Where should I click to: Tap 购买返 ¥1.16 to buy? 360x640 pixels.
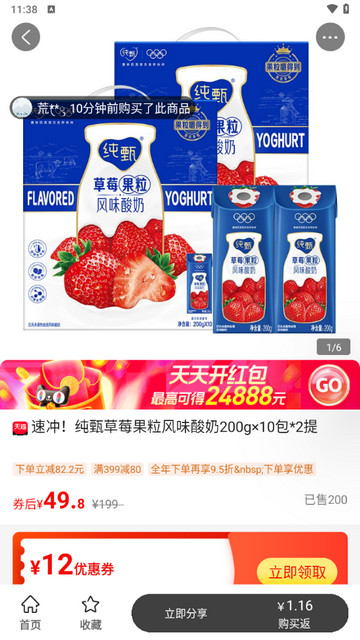(295, 613)
